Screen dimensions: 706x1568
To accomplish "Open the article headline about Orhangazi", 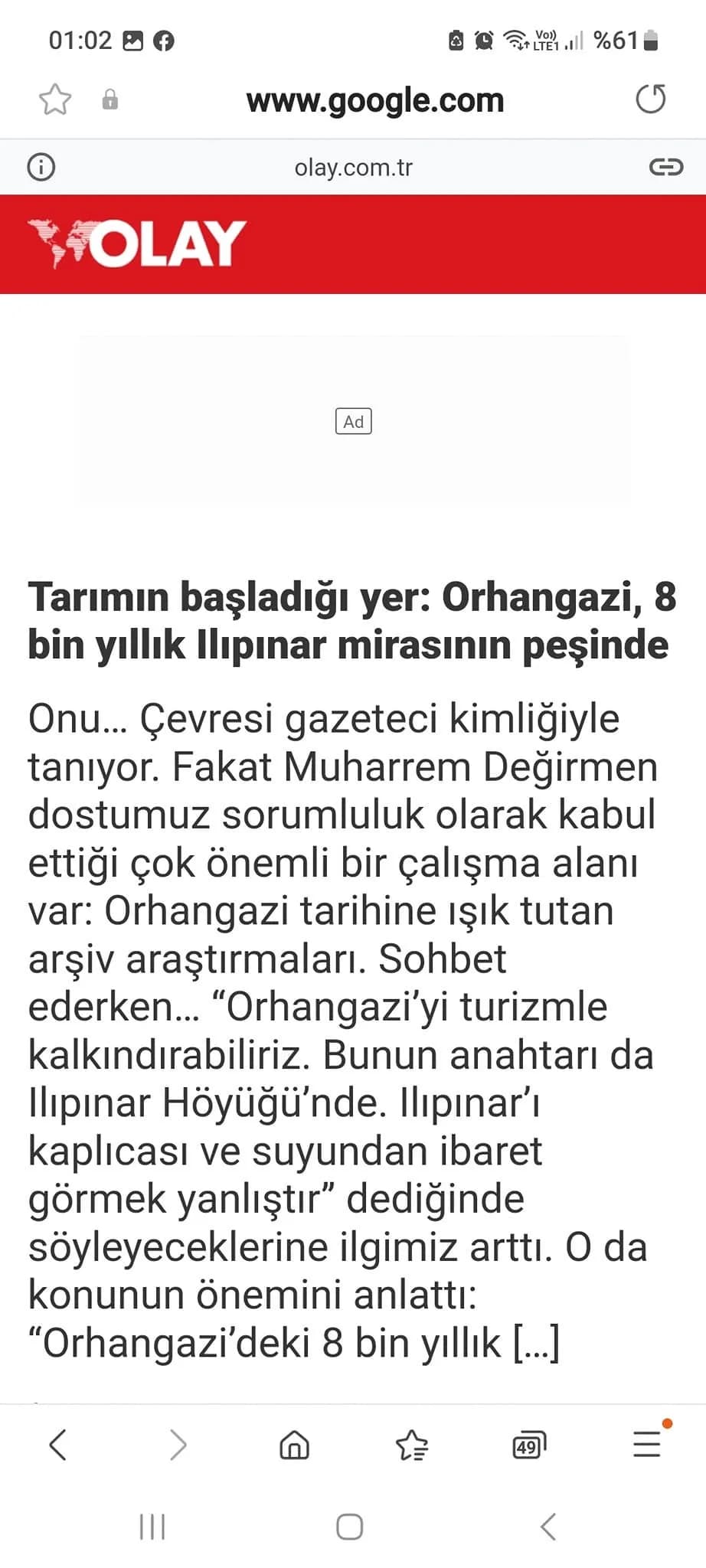I will tap(352, 620).
